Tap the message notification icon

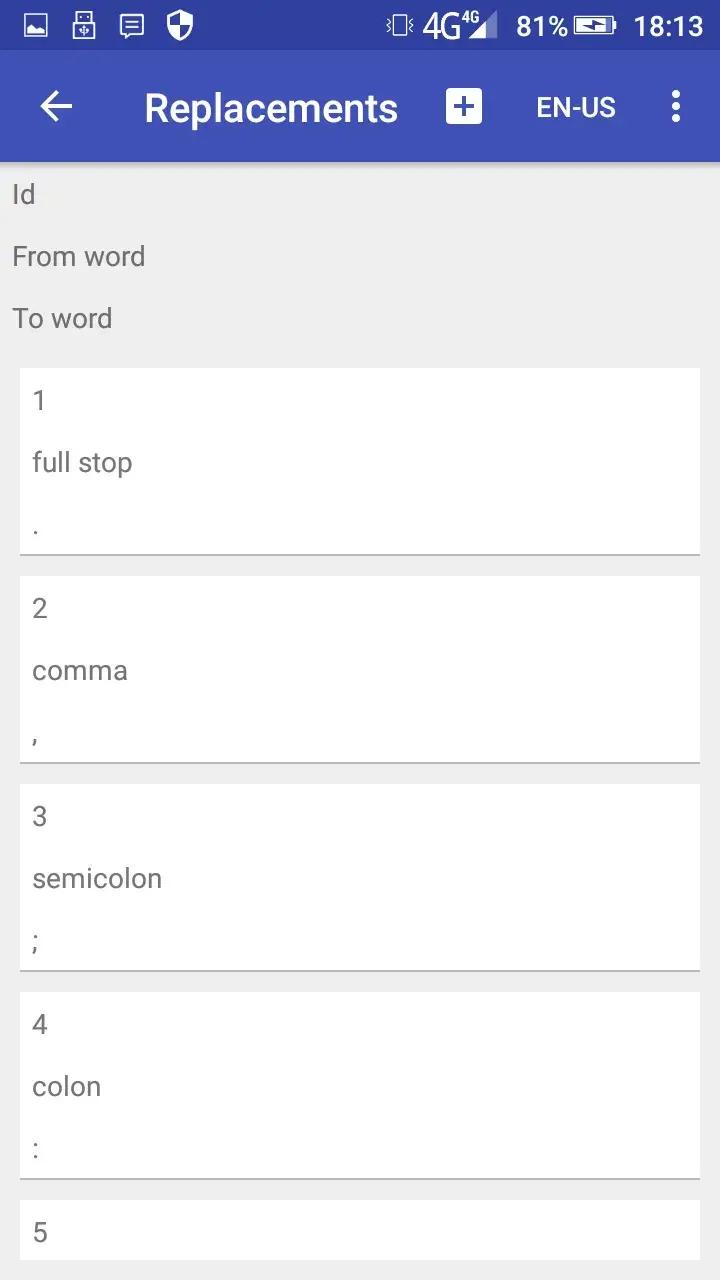tap(131, 24)
